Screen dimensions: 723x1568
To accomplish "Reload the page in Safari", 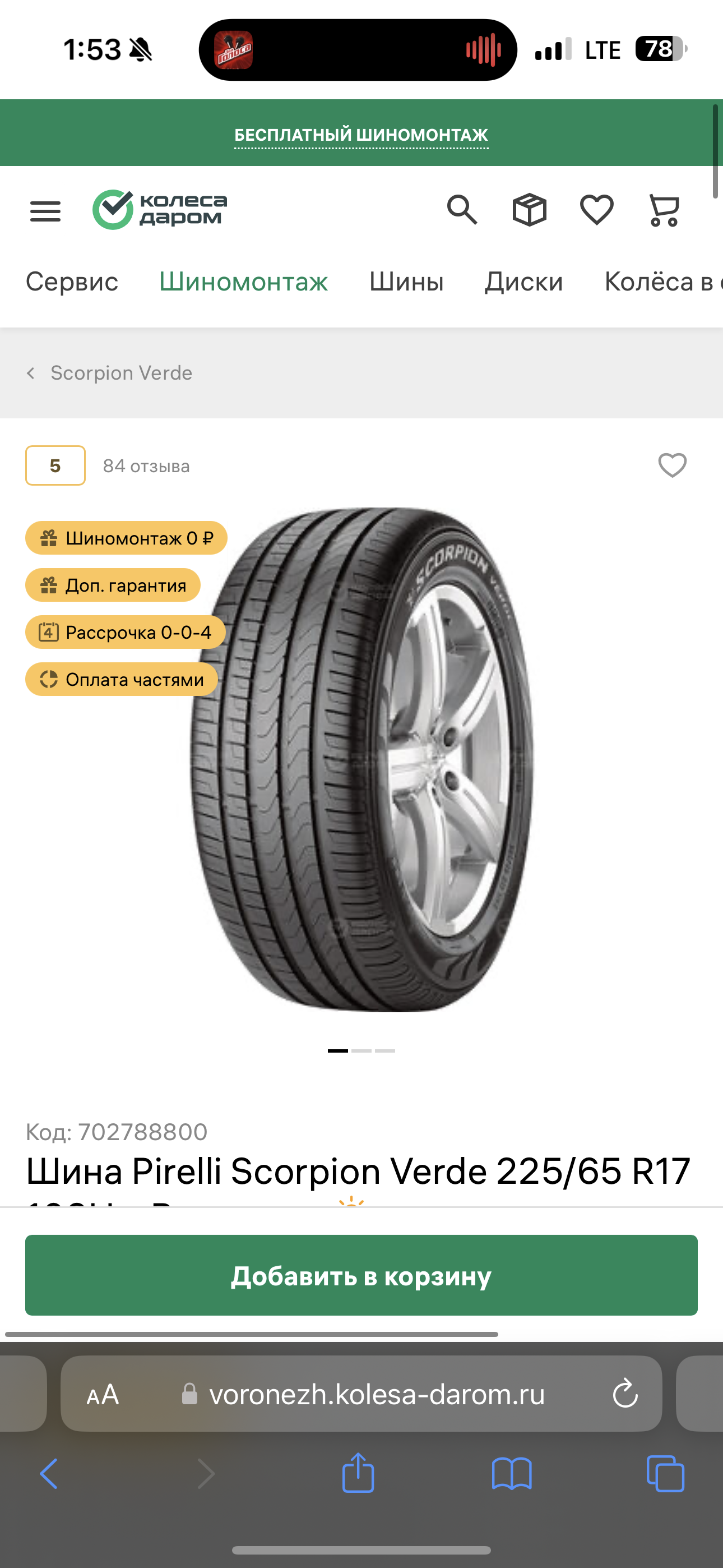I will 624,1394.
